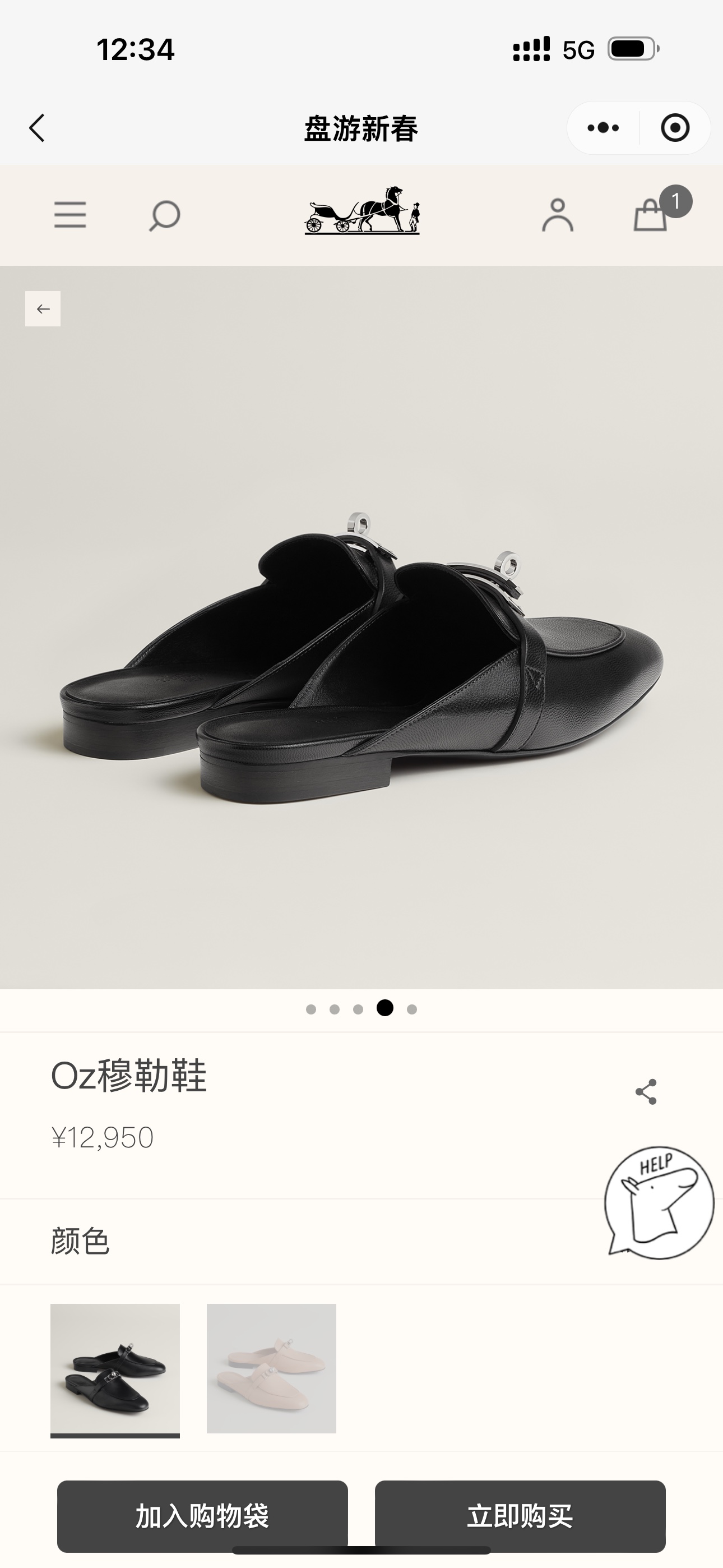Close the mini program with the circle button
The height and width of the screenshot is (1568, 723).
(x=675, y=128)
